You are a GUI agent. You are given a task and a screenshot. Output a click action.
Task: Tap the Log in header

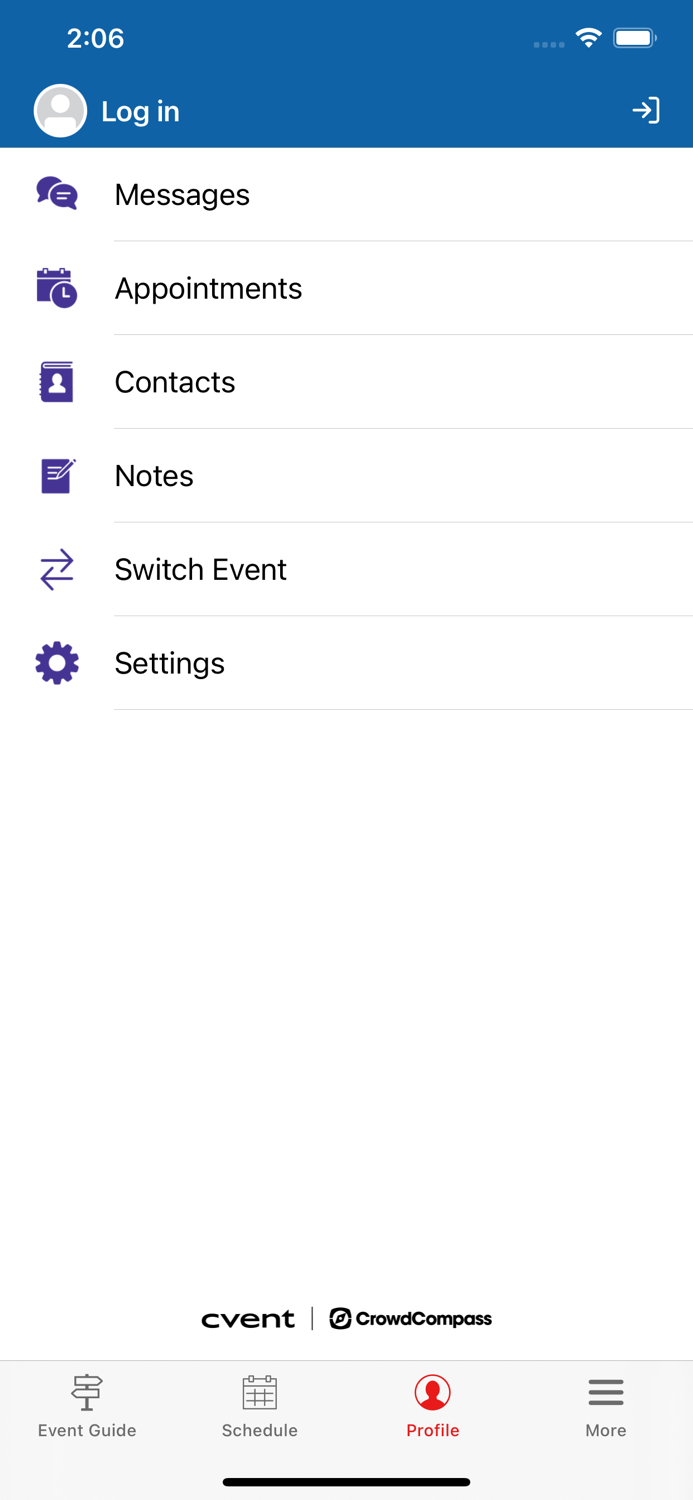click(x=140, y=111)
